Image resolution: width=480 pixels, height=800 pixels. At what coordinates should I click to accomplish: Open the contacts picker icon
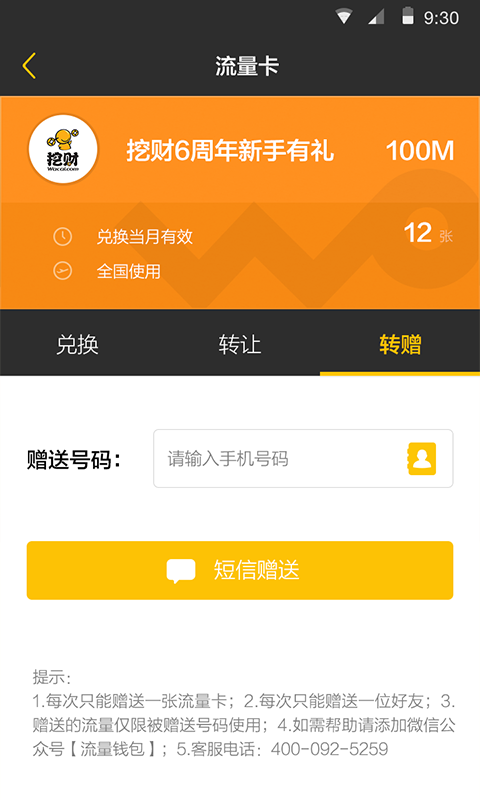point(422,459)
